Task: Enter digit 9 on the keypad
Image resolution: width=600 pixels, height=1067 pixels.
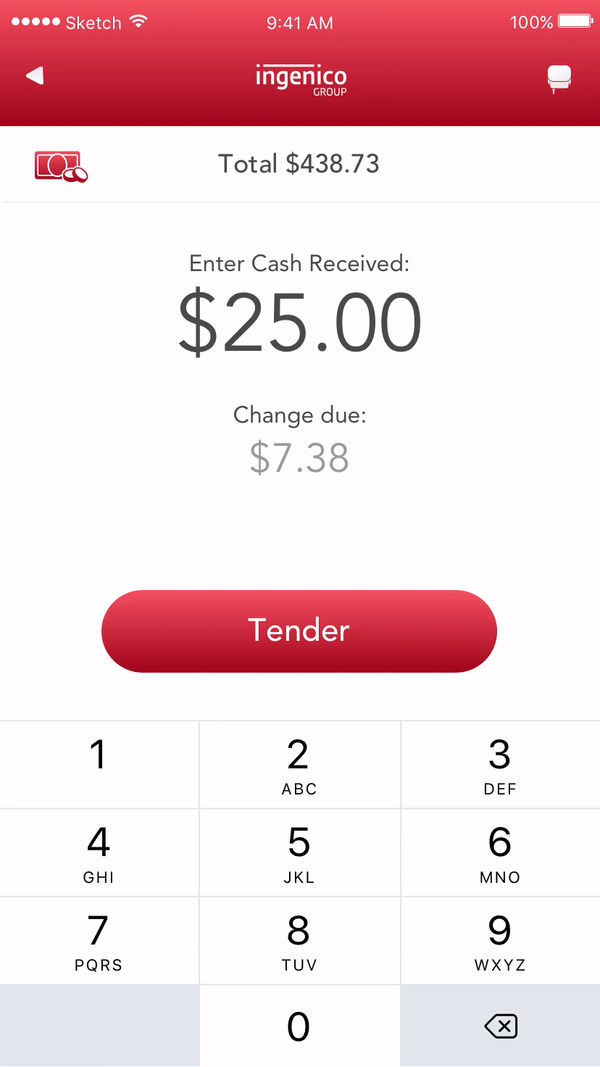Action: point(501,940)
